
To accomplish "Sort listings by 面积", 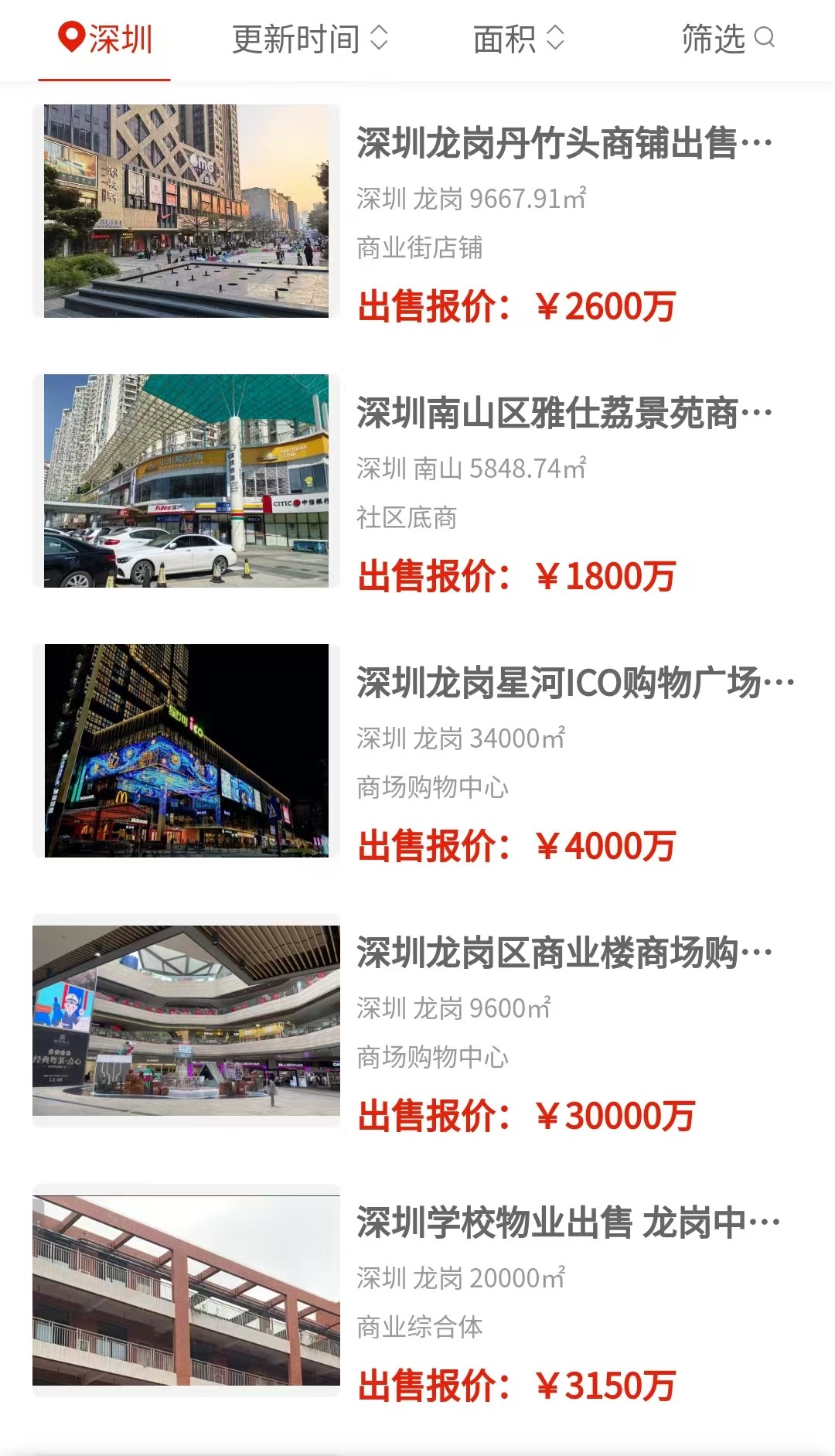I will click(519, 39).
